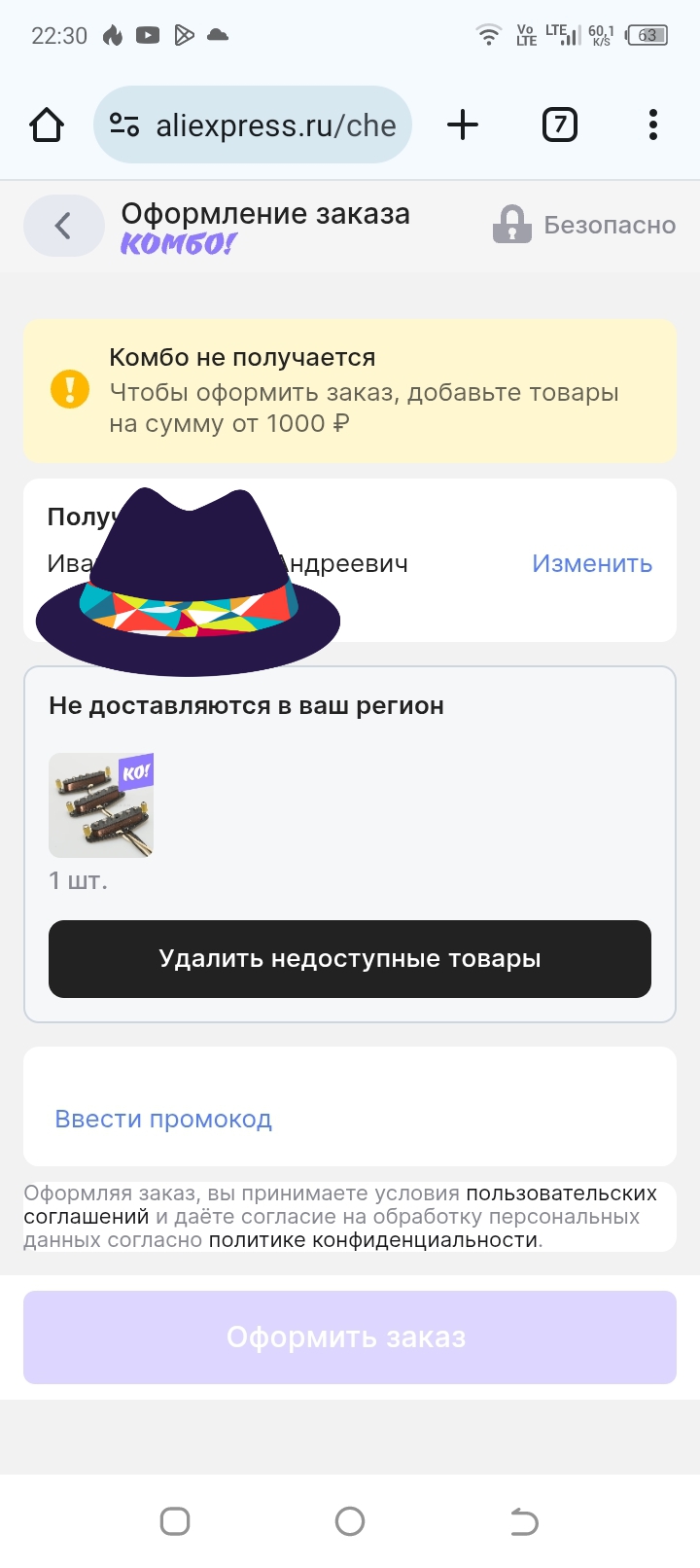Open the пользовательских соглашений link
This screenshot has width=700, height=1568.
point(561,1194)
